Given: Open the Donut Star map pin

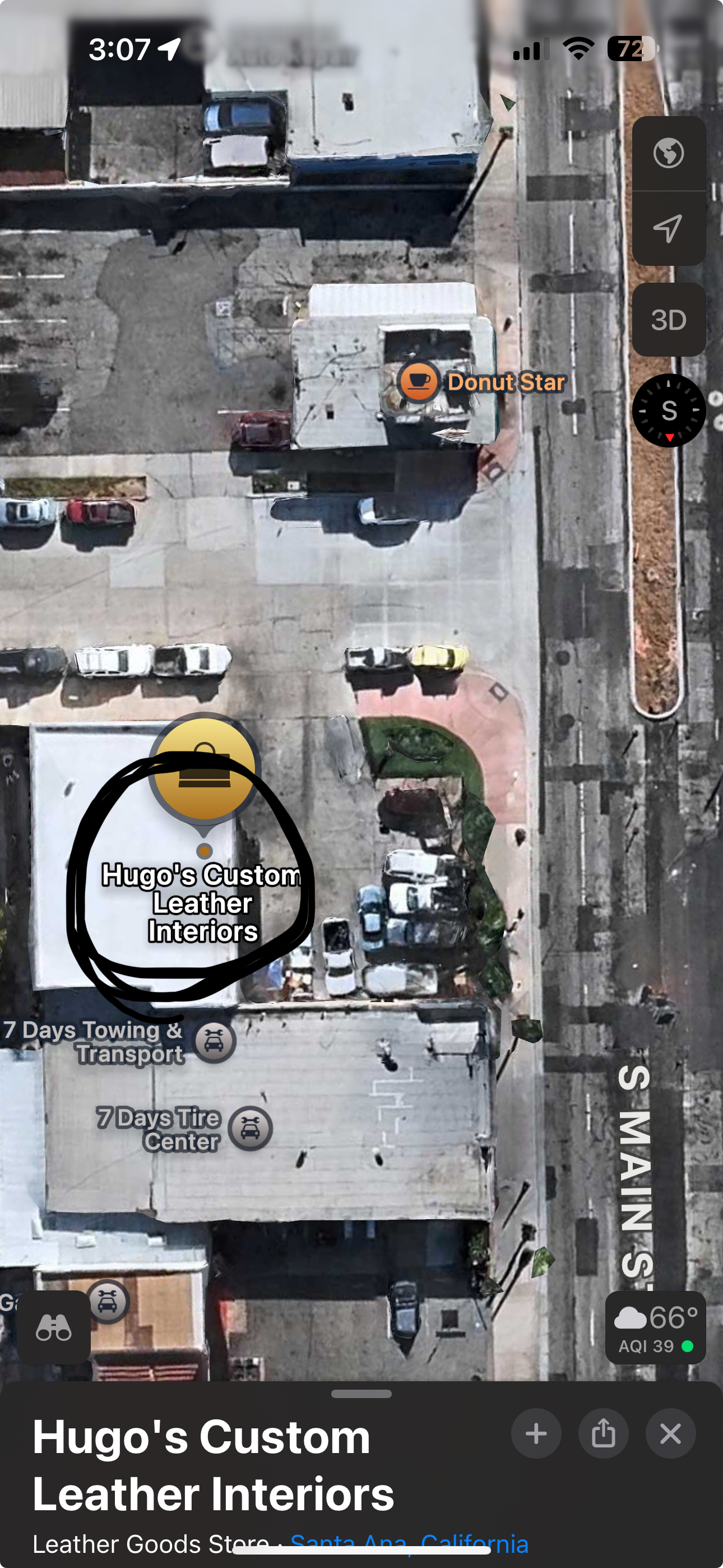Looking at the screenshot, I should (418, 381).
